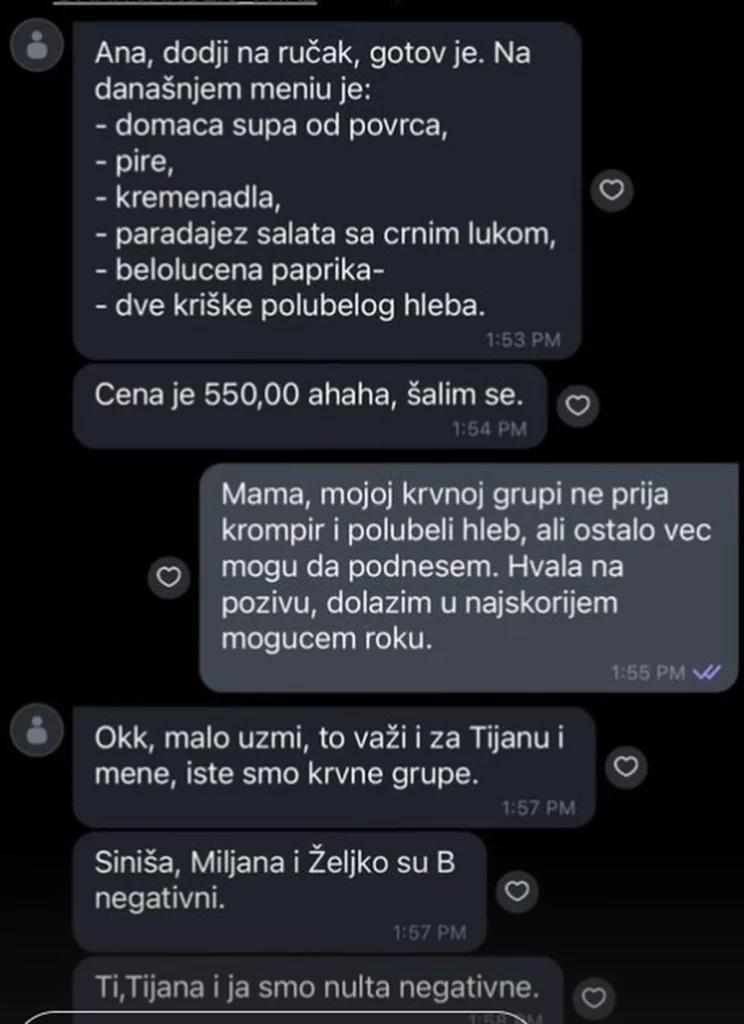Like the lunch menu message from Mama
This screenshot has width=744, height=1024.
[x=612, y=189]
